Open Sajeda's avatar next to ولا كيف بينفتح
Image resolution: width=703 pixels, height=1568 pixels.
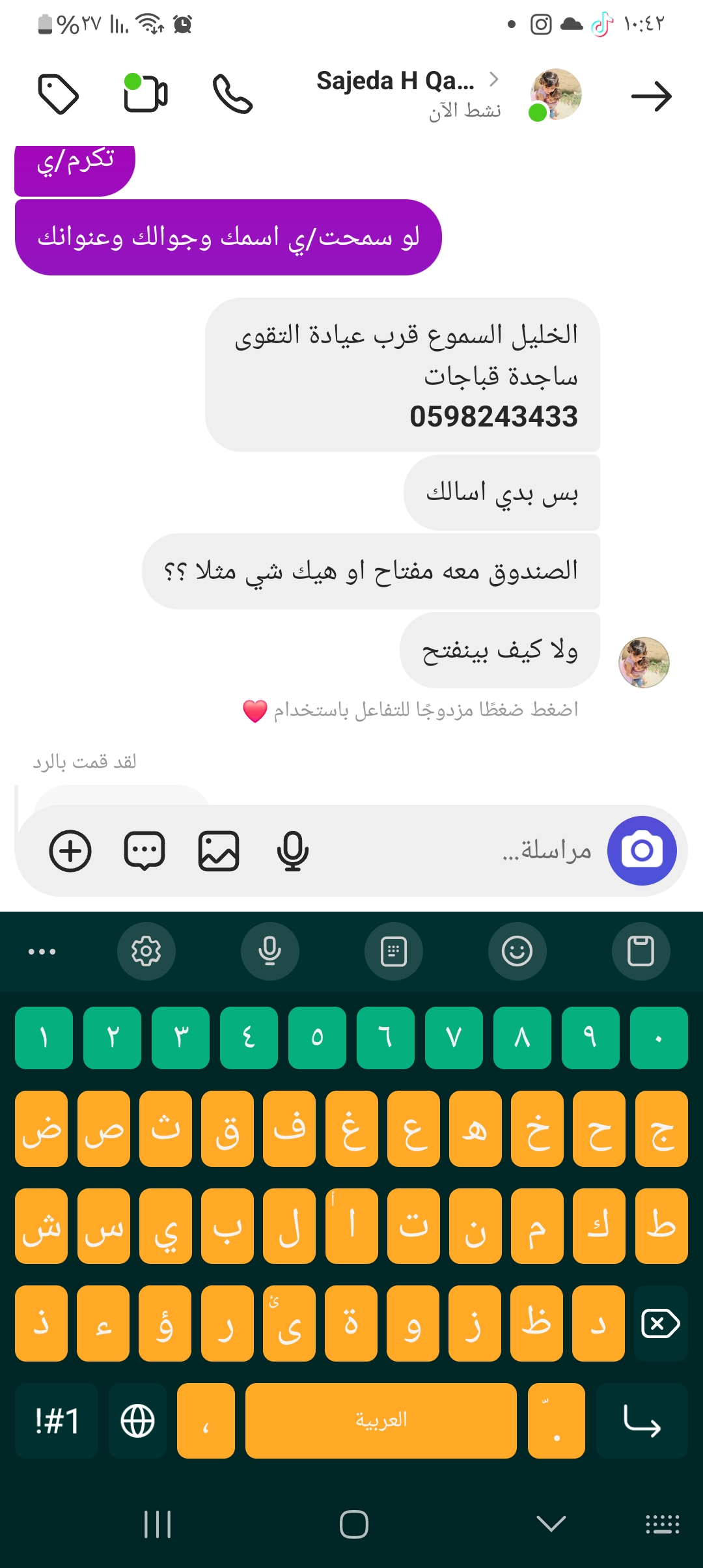click(x=643, y=662)
